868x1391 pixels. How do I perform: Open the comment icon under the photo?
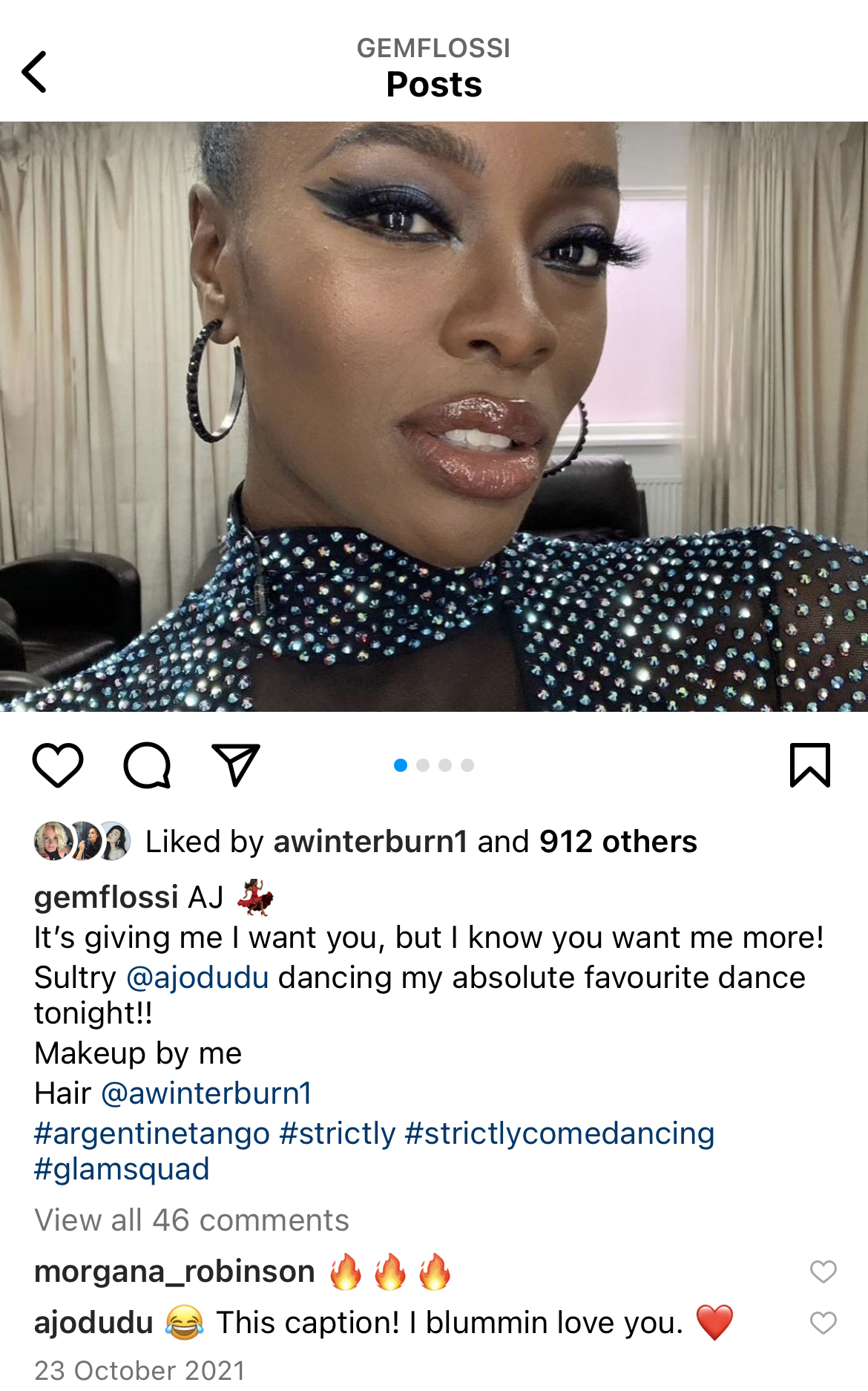coord(147,765)
